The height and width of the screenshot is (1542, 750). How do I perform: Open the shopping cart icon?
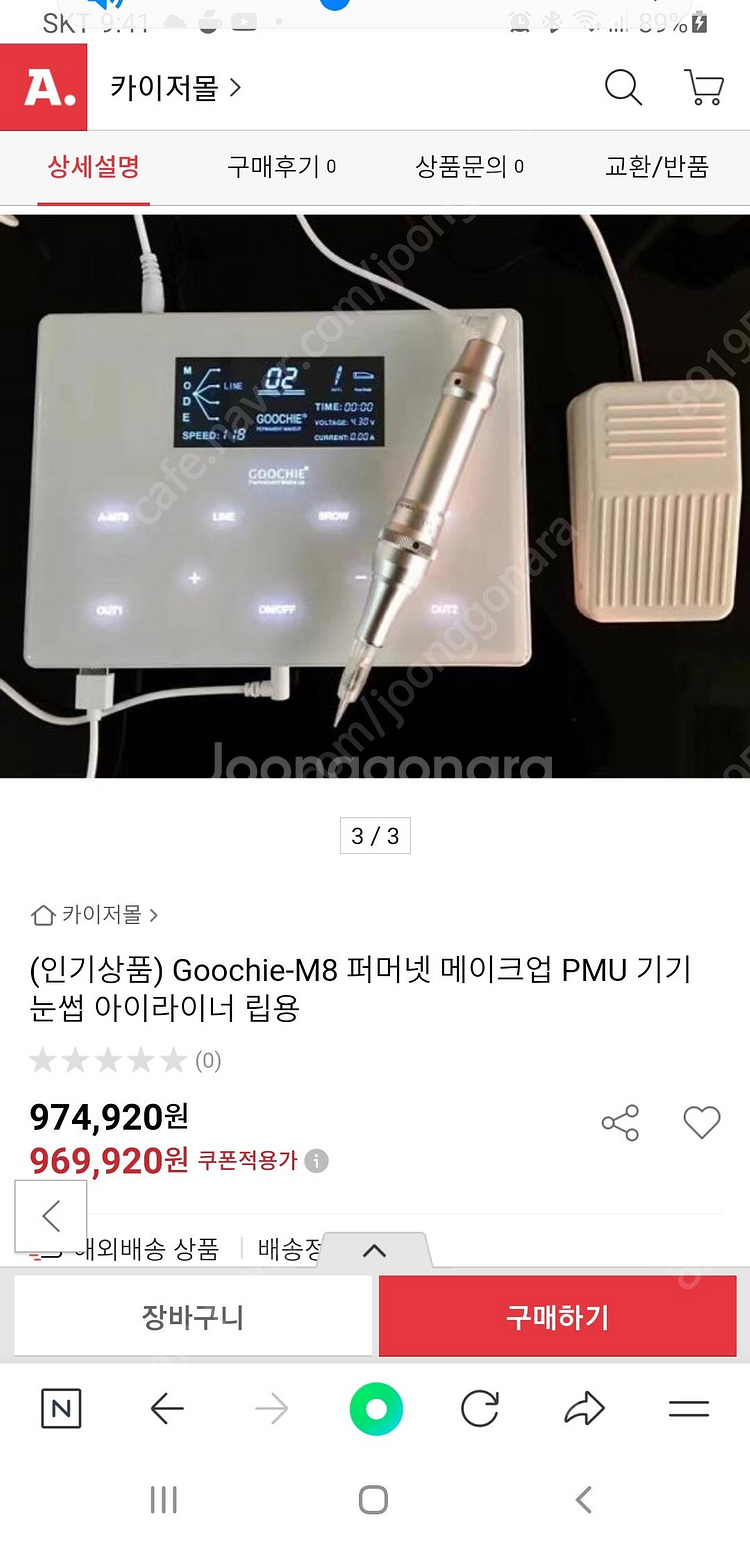click(704, 88)
